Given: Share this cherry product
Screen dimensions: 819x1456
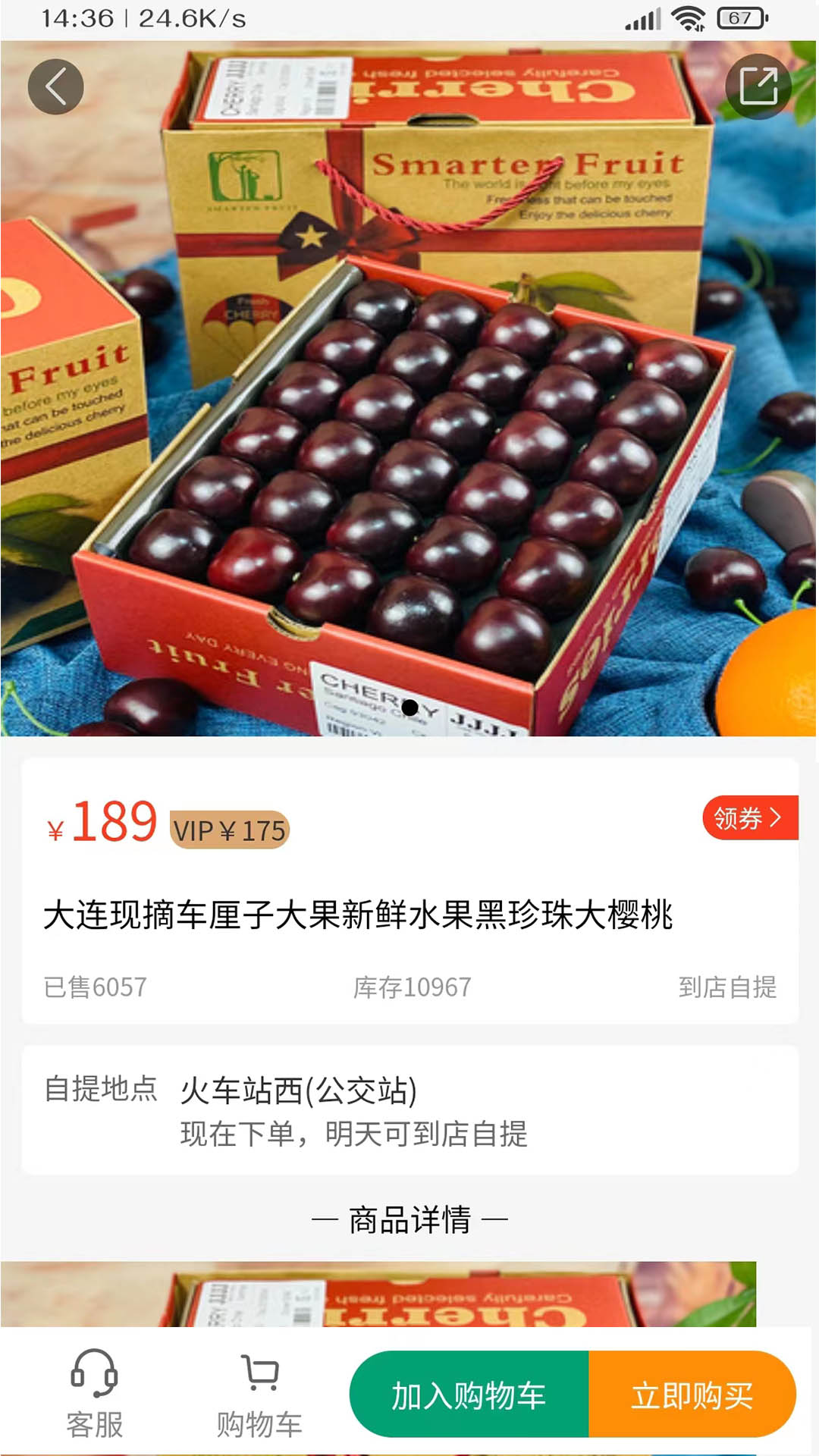Looking at the screenshot, I should tap(758, 86).
